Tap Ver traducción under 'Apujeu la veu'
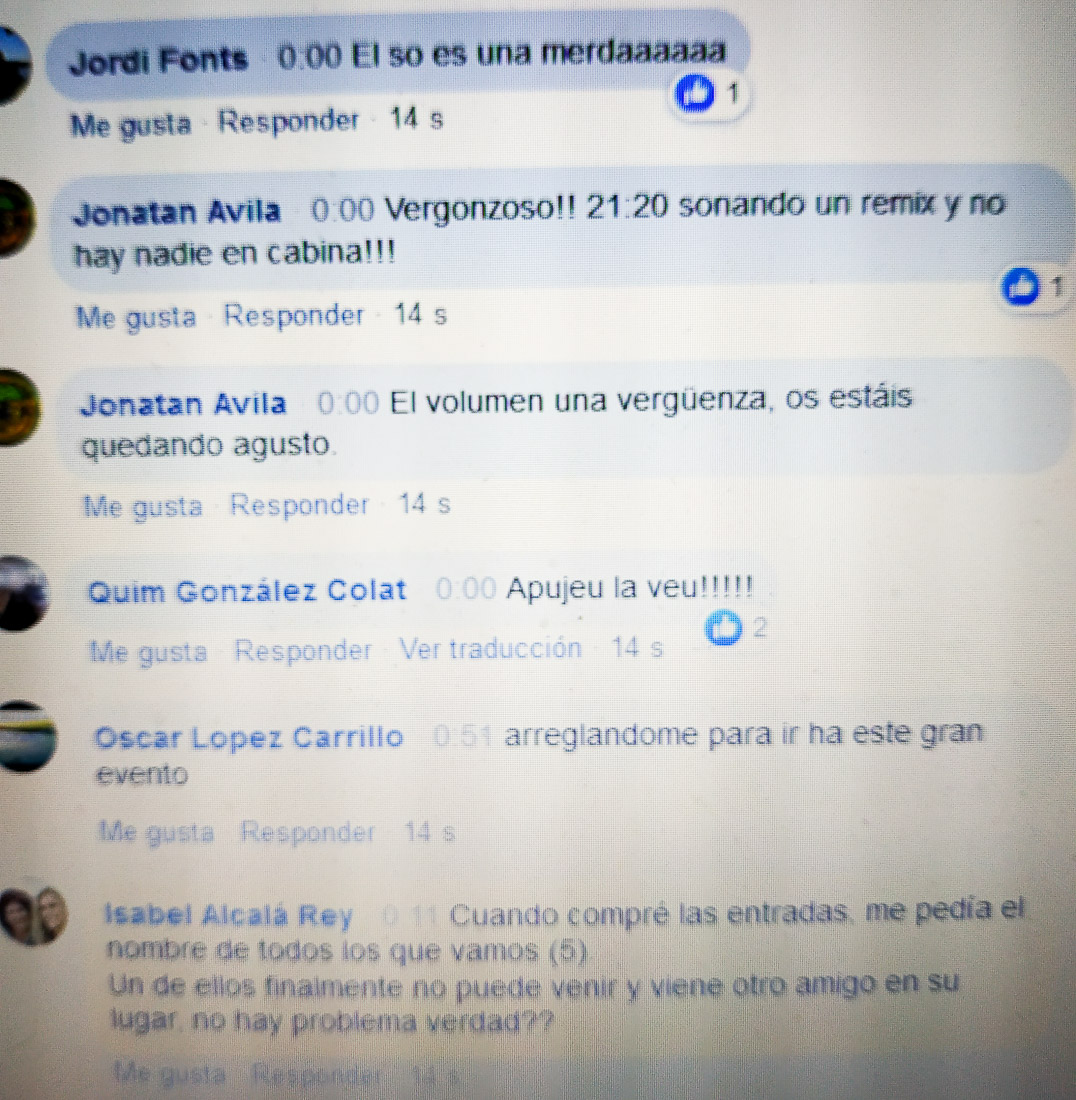The width and height of the screenshot is (1076, 1100). (x=490, y=648)
